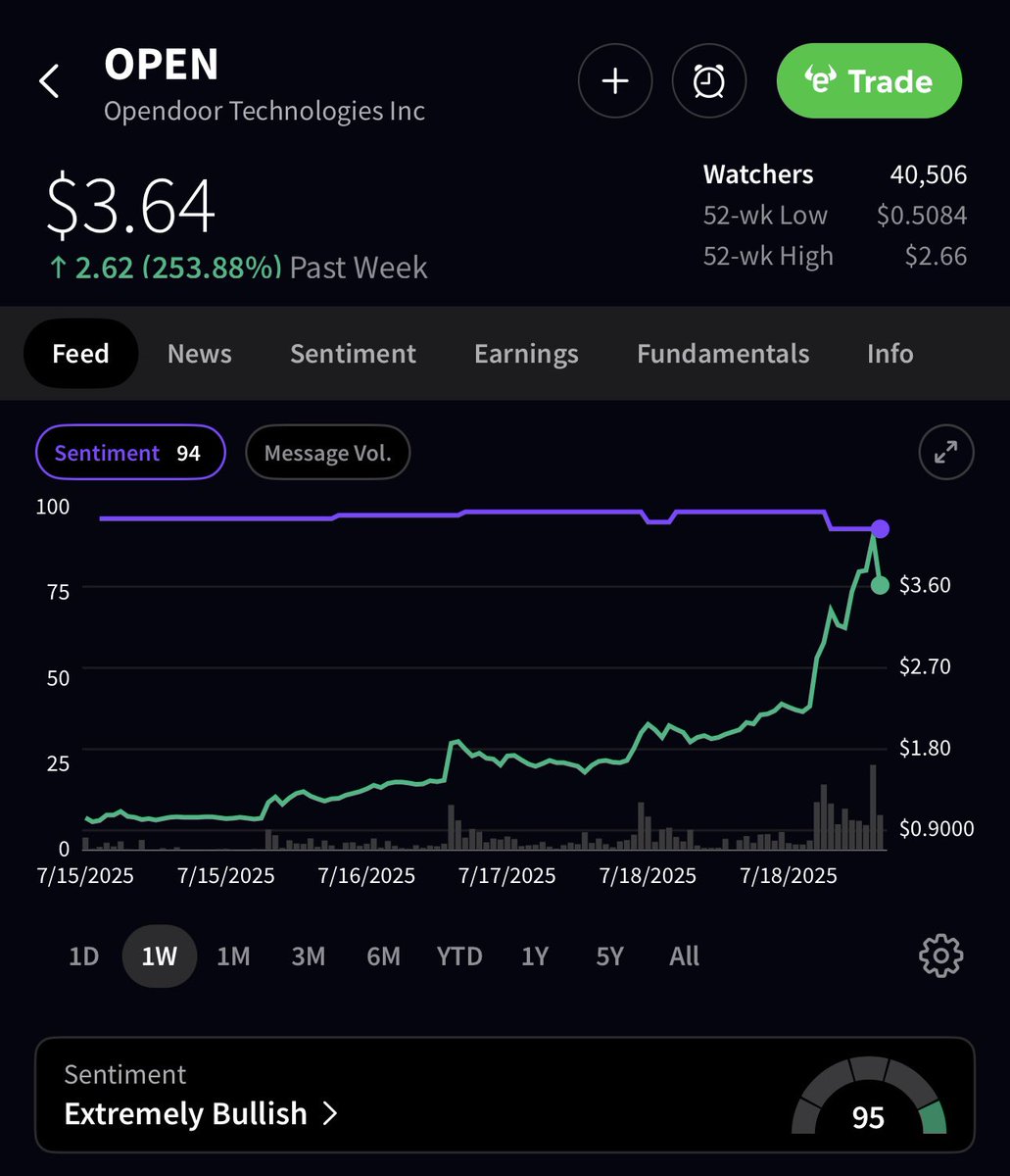Open the Earnings tab

pos(526,354)
